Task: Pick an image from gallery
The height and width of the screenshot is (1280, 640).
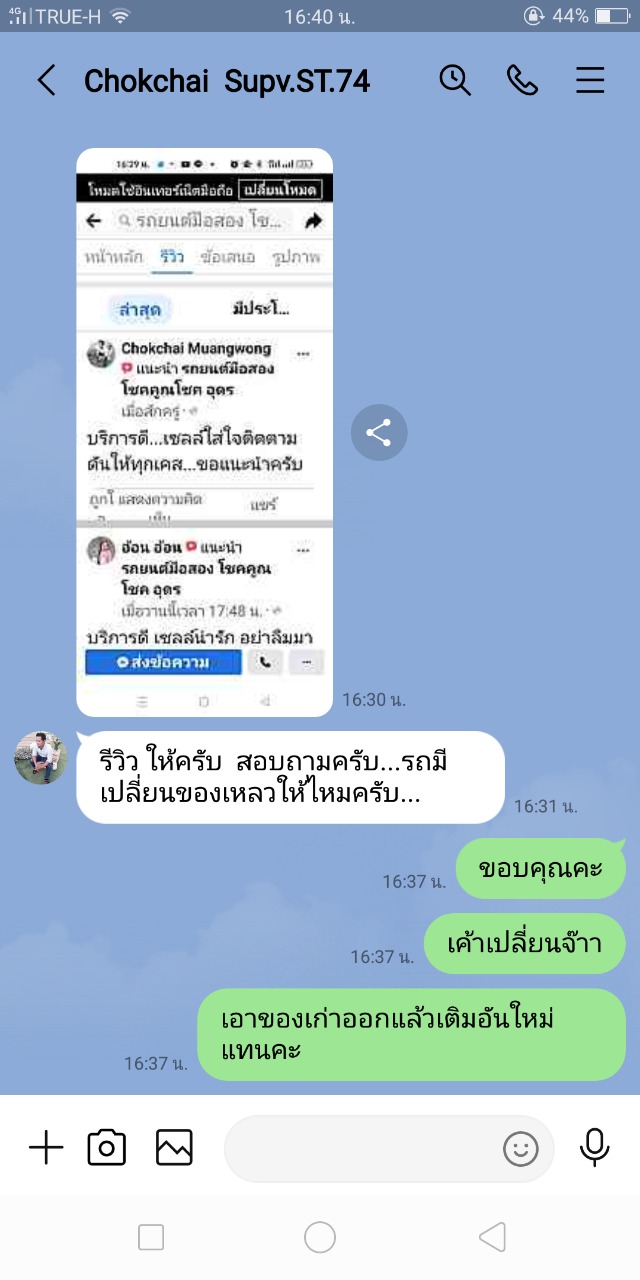Action: tap(174, 1148)
